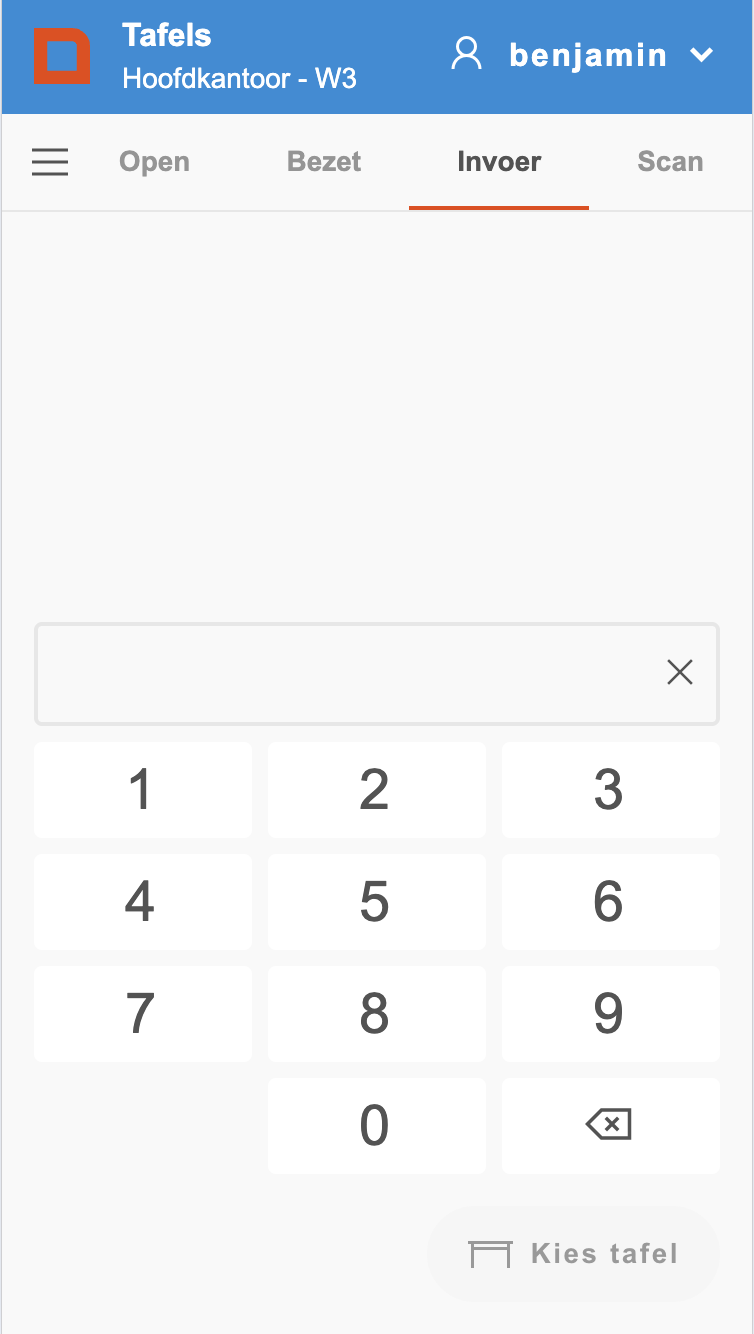Image resolution: width=754 pixels, height=1334 pixels.
Task: Open the hamburger drawer menu
Action: [50, 162]
